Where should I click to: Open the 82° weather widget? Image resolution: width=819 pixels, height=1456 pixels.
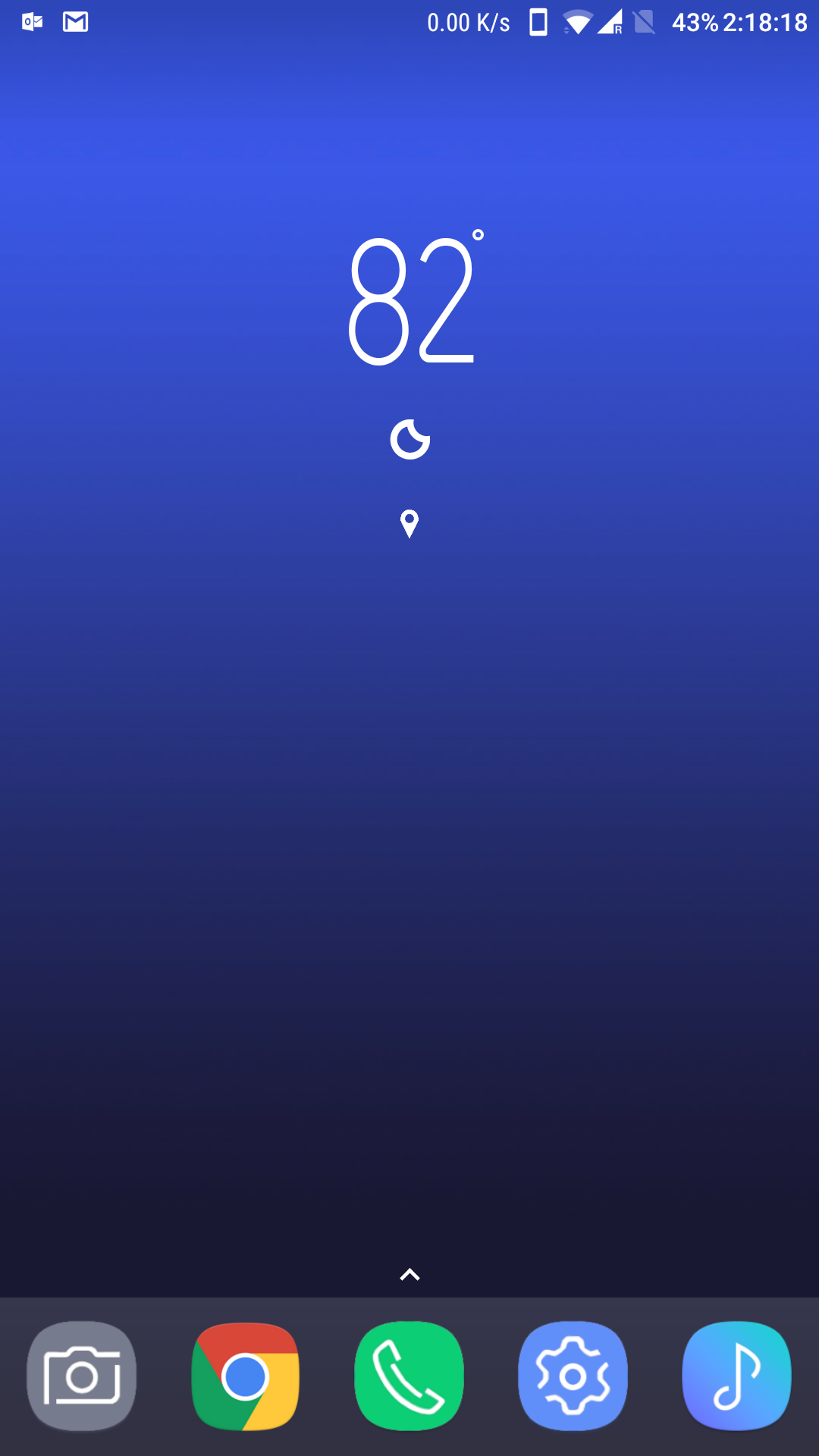415,299
